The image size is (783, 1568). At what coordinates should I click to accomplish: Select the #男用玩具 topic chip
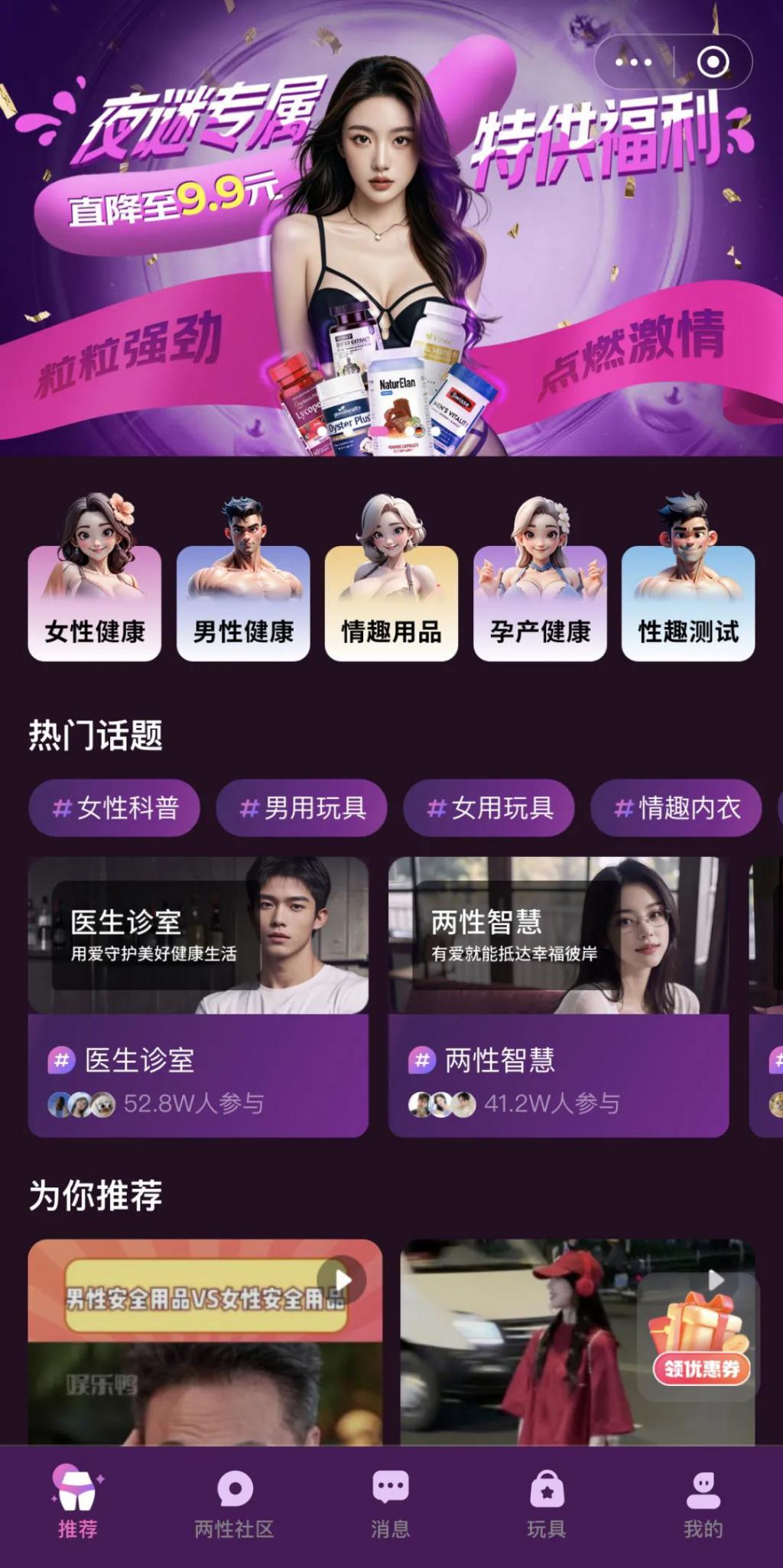[302, 808]
